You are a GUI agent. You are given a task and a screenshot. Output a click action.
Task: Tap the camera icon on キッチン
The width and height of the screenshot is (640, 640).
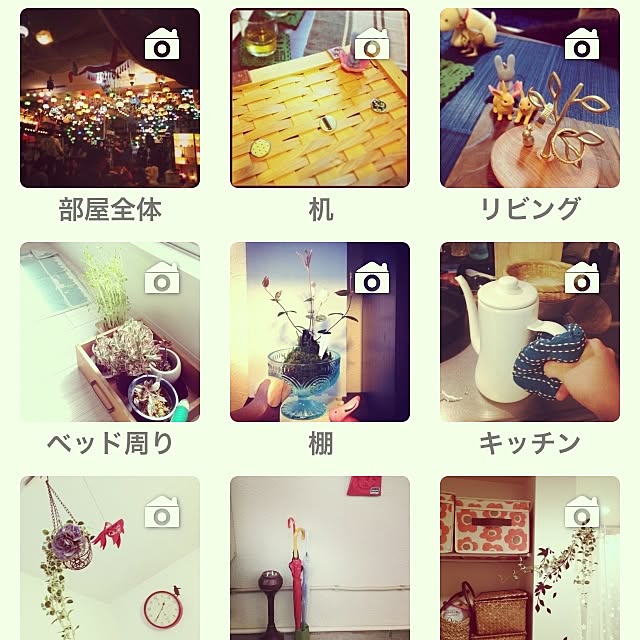click(x=582, y=278)
